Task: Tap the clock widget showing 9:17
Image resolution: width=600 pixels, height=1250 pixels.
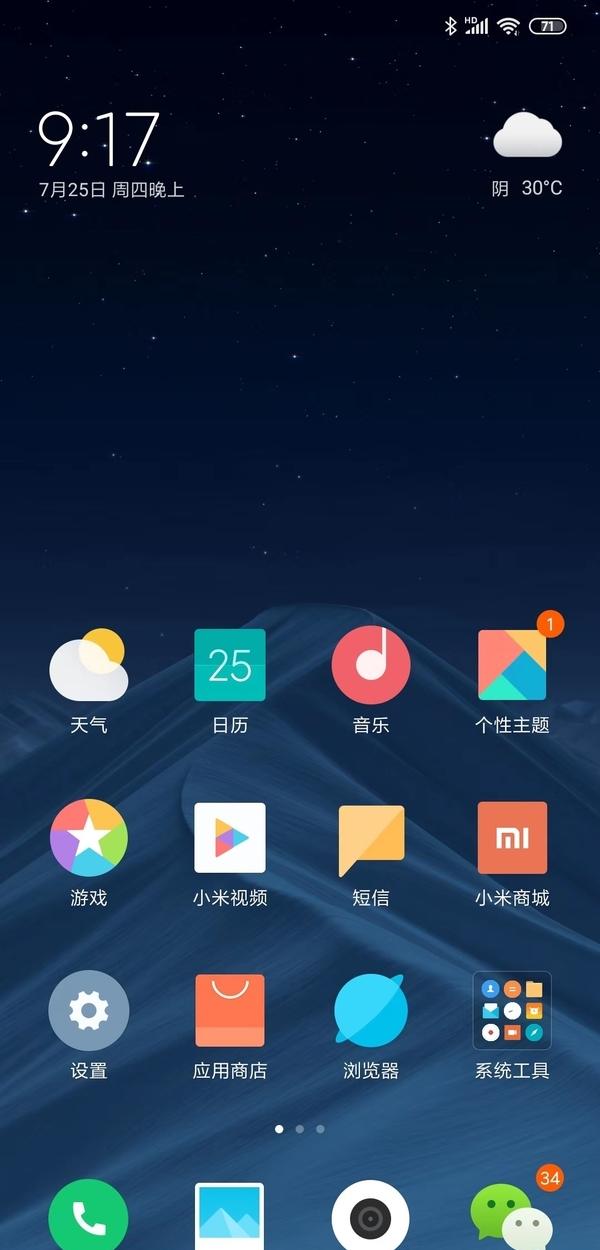Action: [x=100, y=140]
